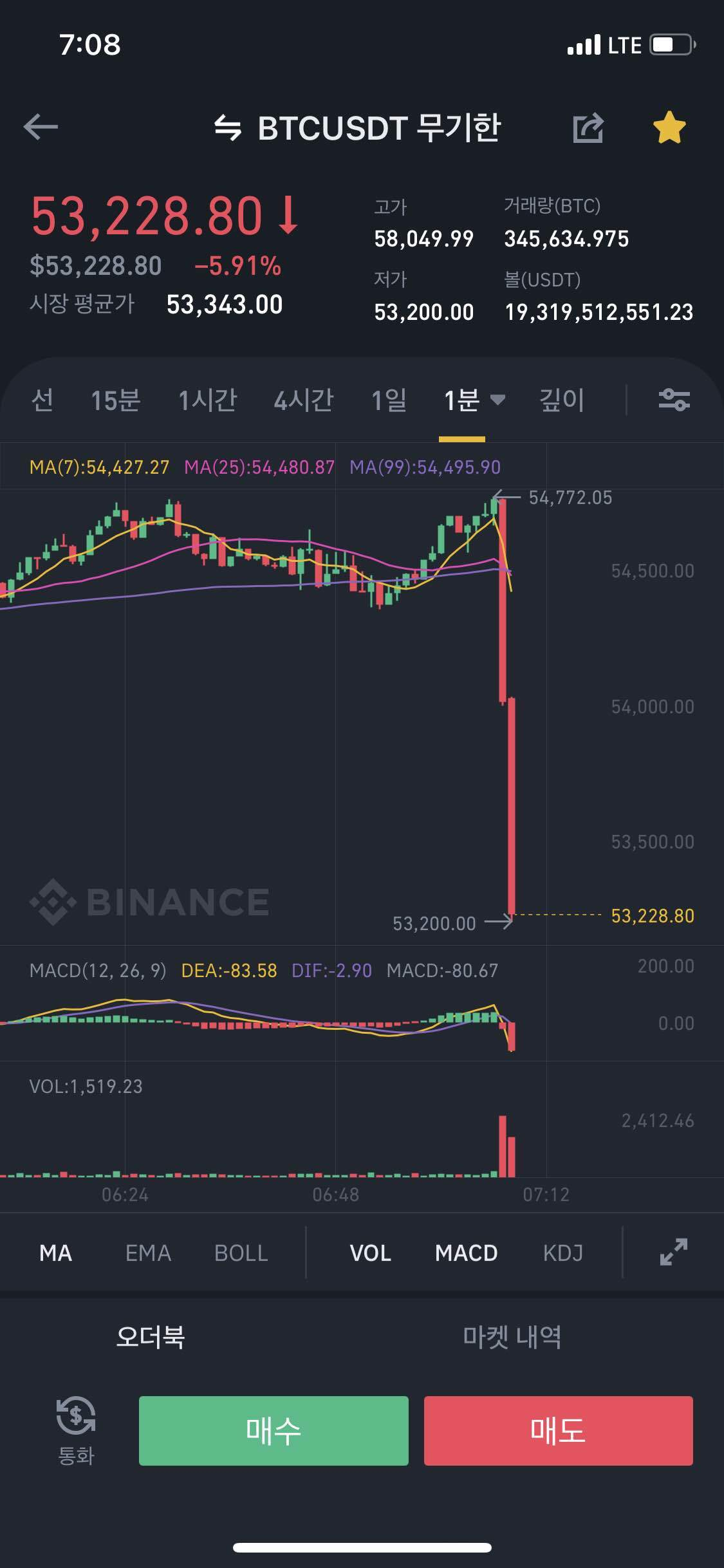Expand chart to fullscreen

click(x=674, y=1252)
